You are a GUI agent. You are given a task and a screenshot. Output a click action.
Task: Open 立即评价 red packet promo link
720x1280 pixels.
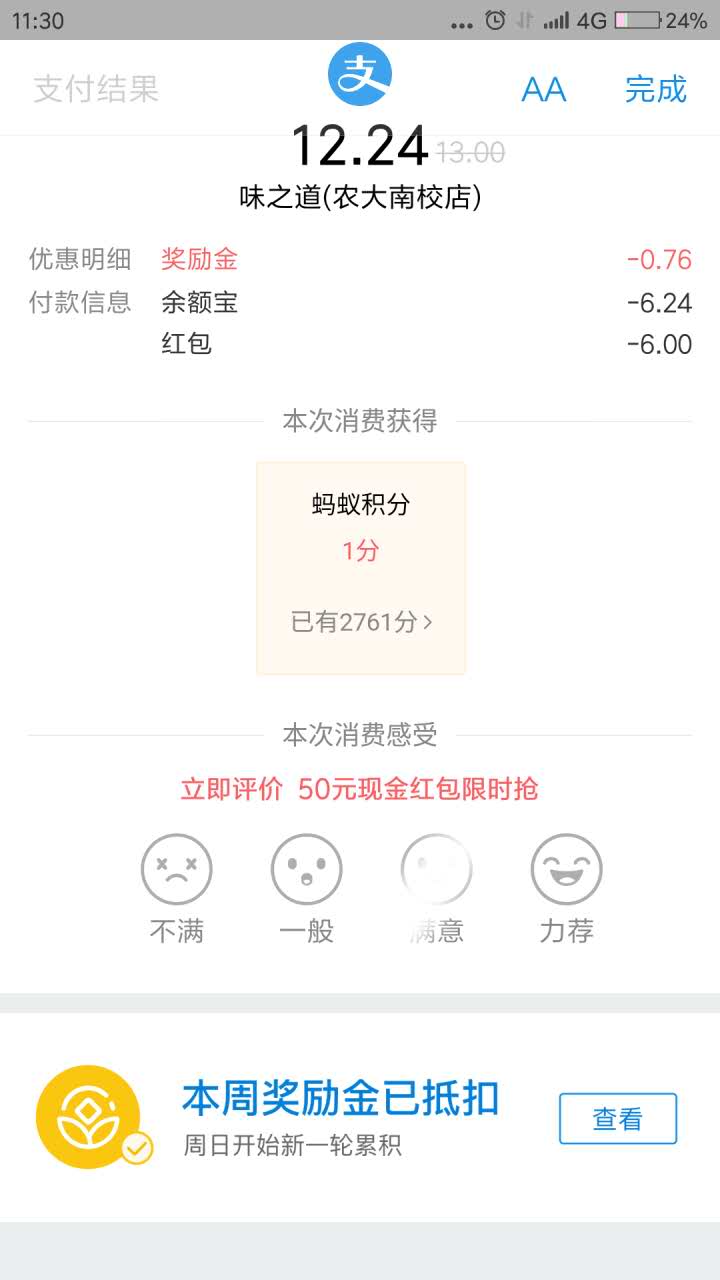[x=360, y=789]
